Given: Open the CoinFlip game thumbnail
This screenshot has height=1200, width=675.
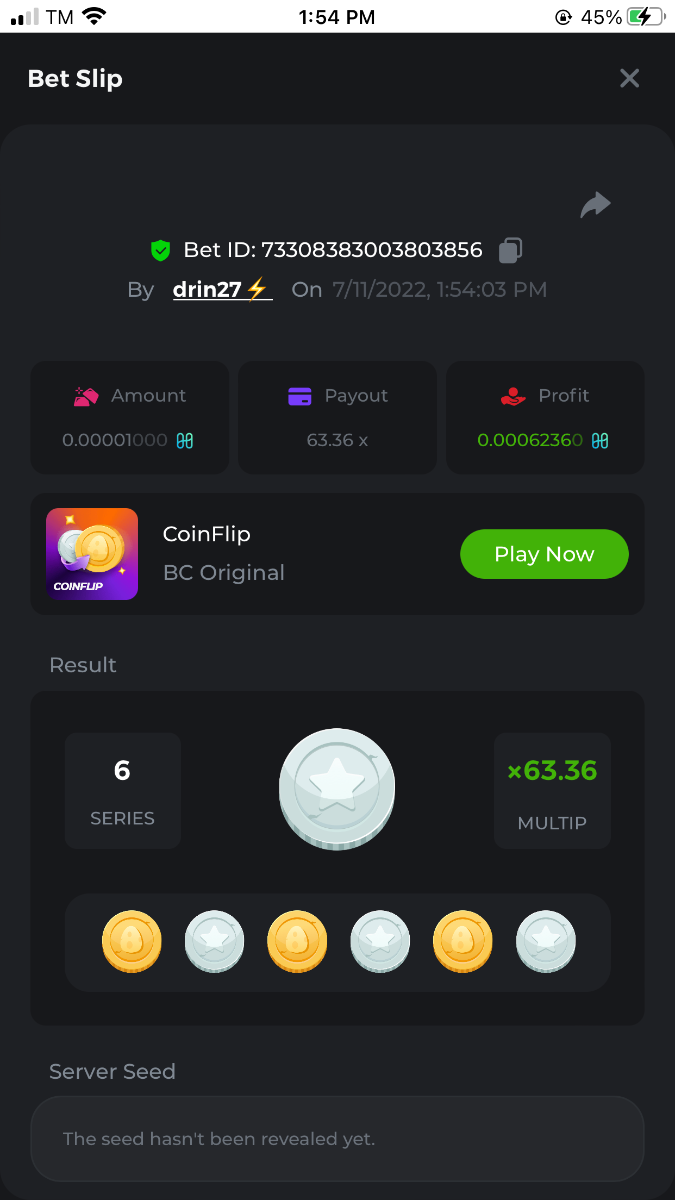Looking at the screenshot, I should [92, 554].
